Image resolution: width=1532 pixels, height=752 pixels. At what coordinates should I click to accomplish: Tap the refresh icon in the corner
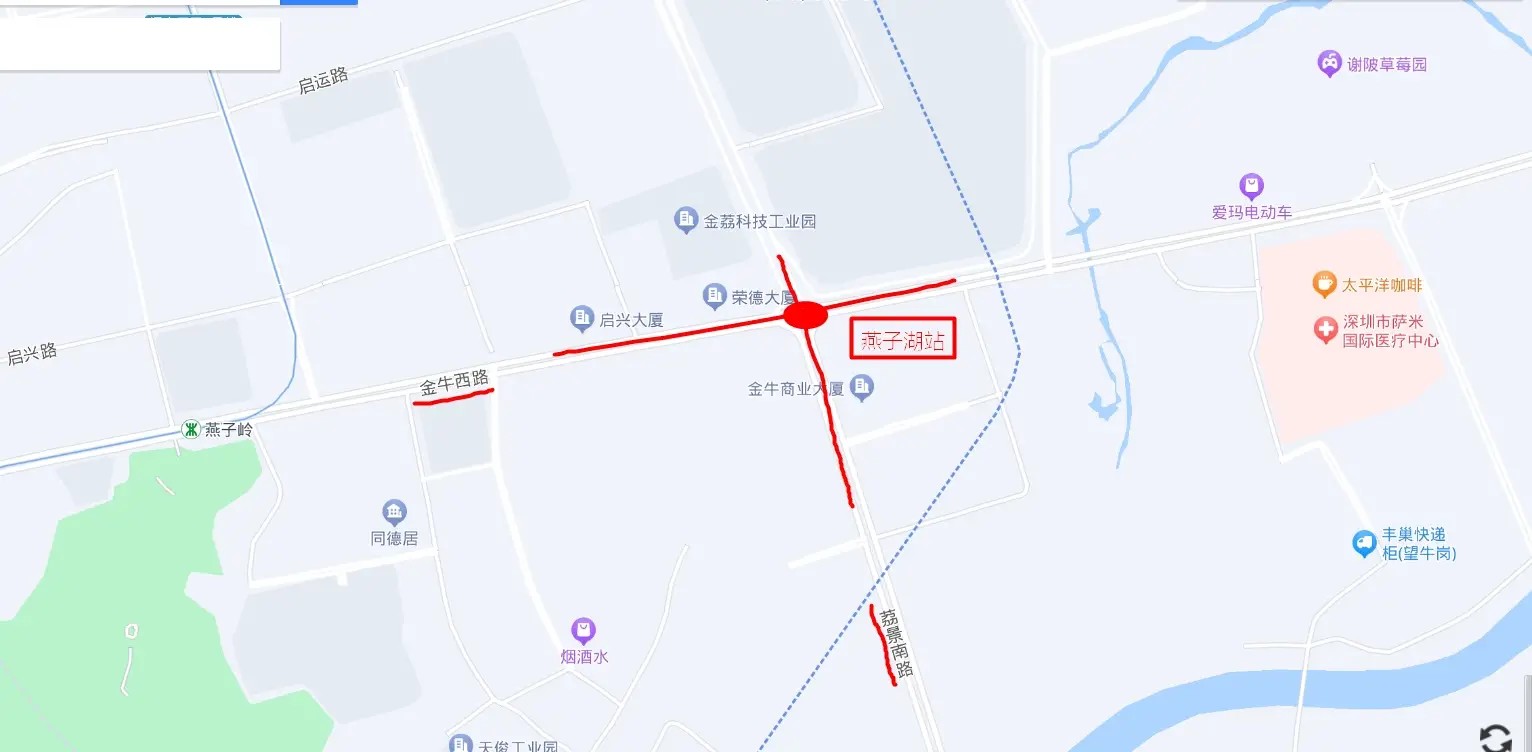pyautogui.click(x=1496, y=738)
